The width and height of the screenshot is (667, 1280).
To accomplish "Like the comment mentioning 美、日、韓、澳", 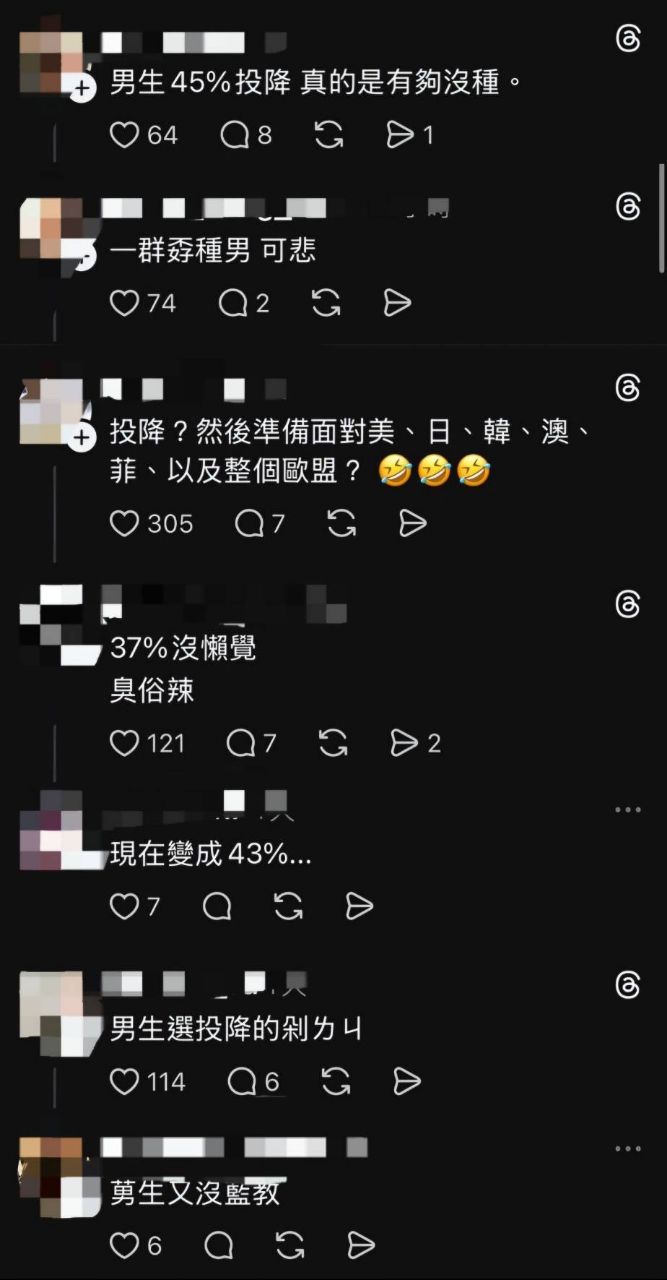I will click(x=124, y=523).
